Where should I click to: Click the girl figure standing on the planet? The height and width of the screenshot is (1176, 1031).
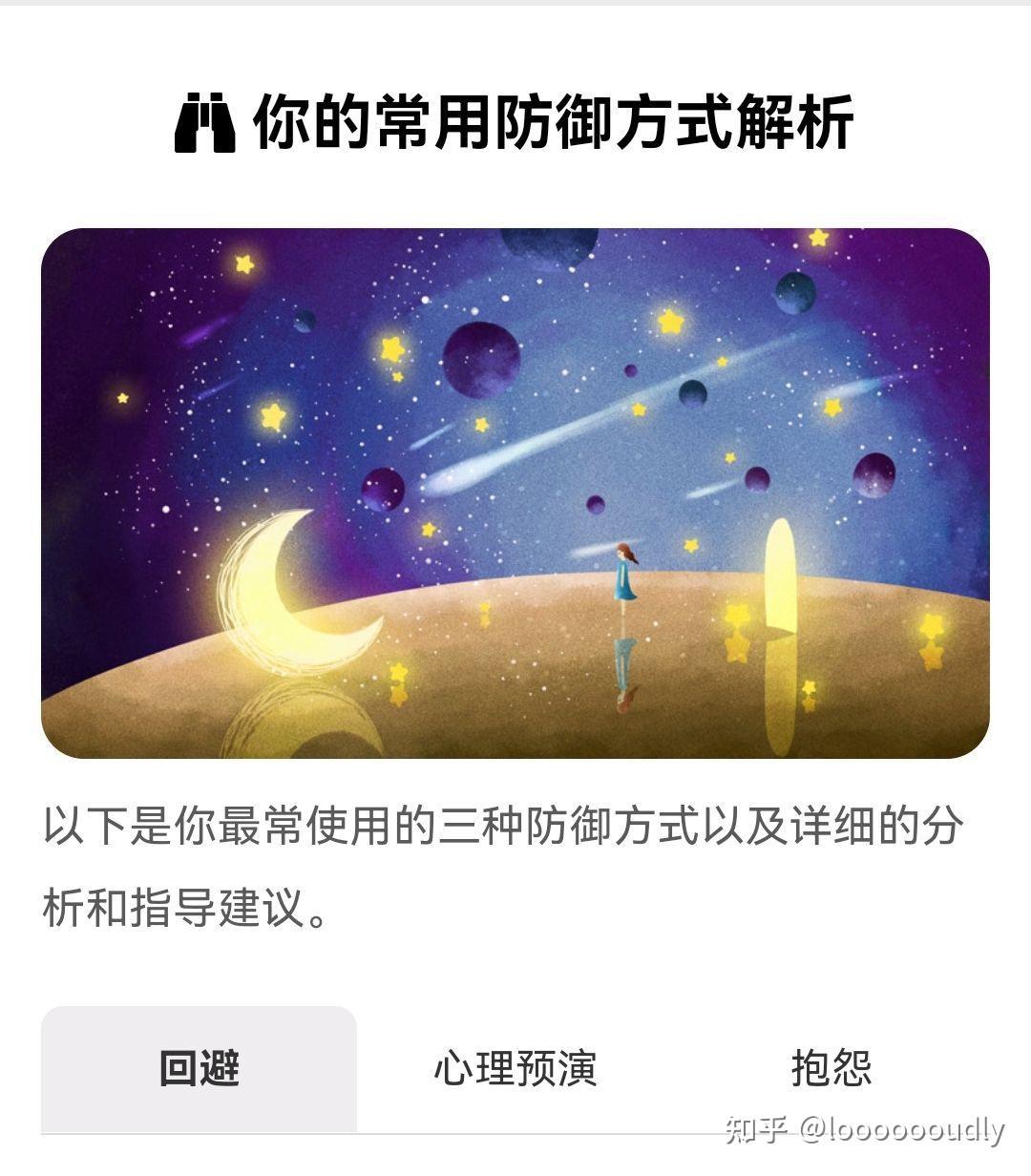(x=625, y=573)
